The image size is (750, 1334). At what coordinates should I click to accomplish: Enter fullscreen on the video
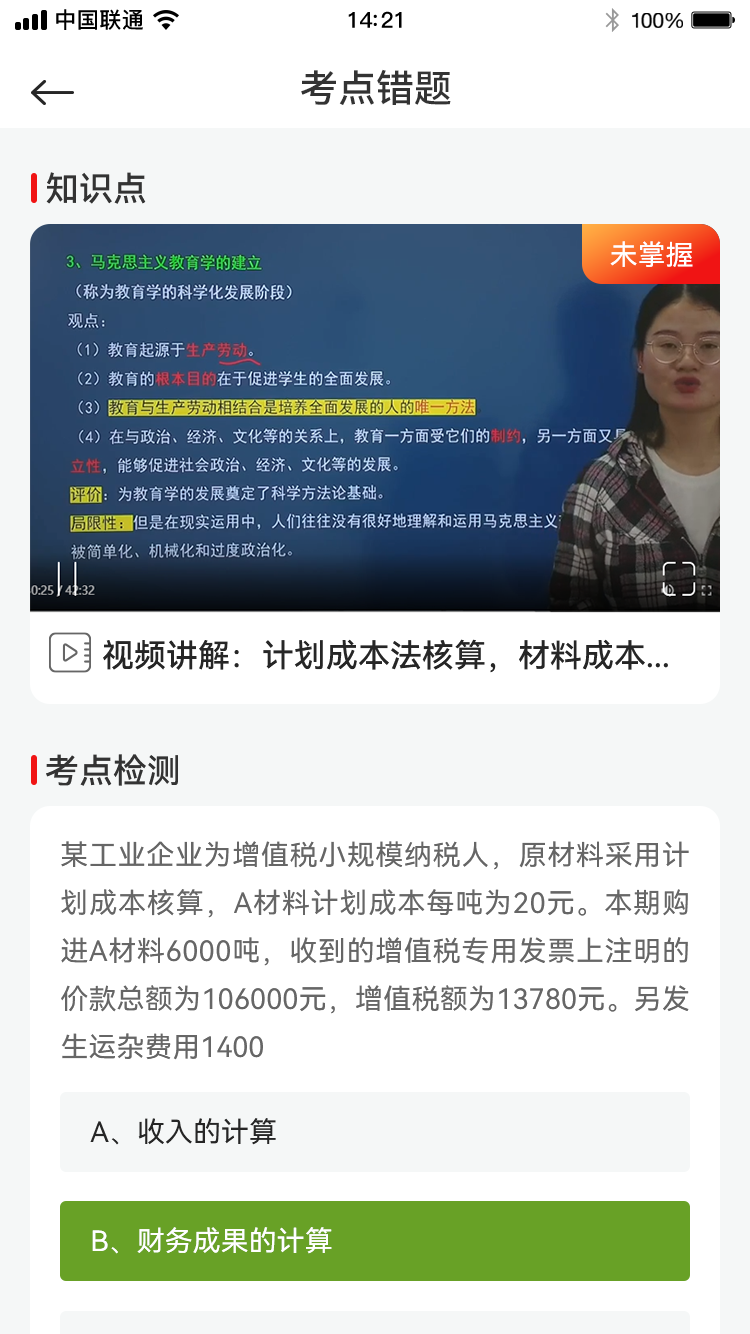point(679,579)
